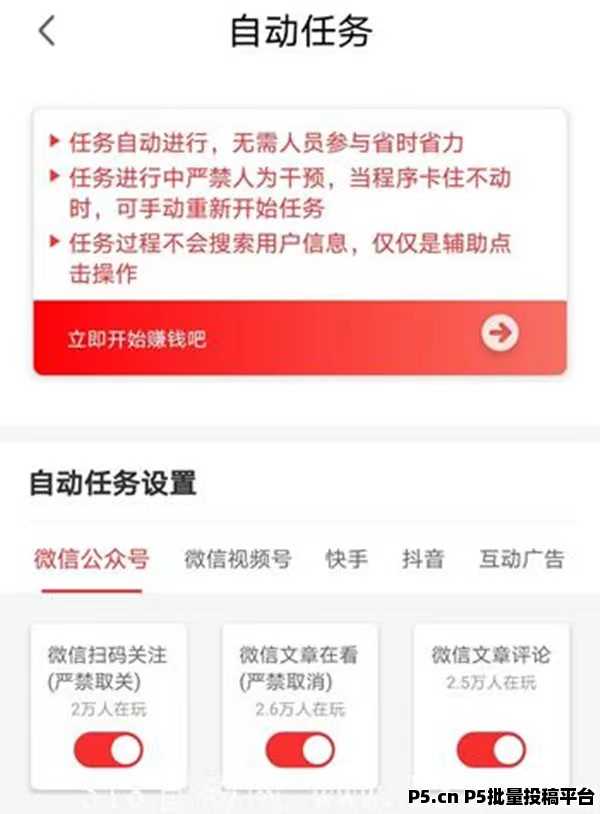Image resolution: width=600 pixels, height=814 pixels.
Task: Disable the 微信文章在看 switch
Action: pos(300,749)
